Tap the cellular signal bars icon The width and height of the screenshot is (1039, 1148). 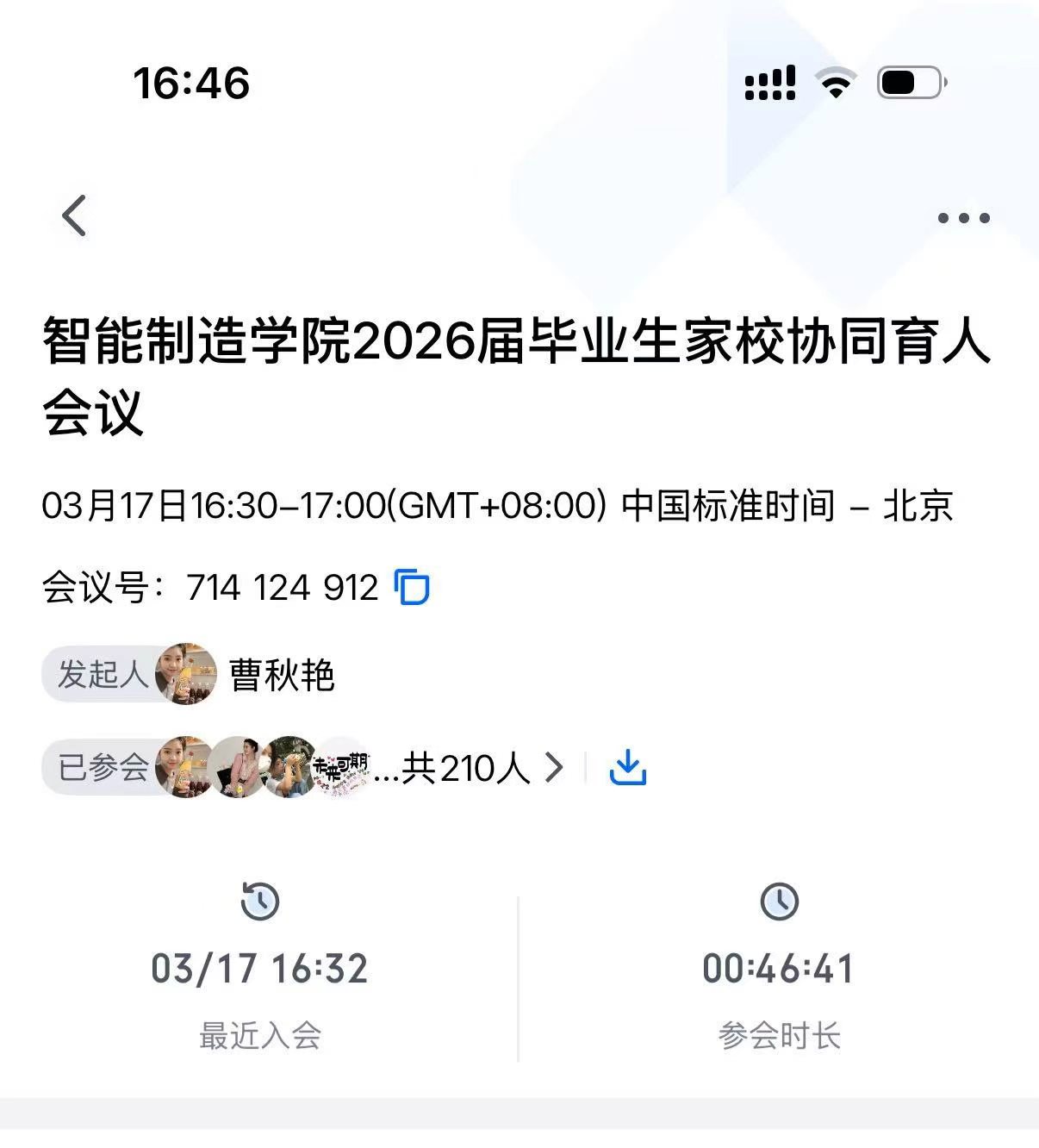coord(769,83)
